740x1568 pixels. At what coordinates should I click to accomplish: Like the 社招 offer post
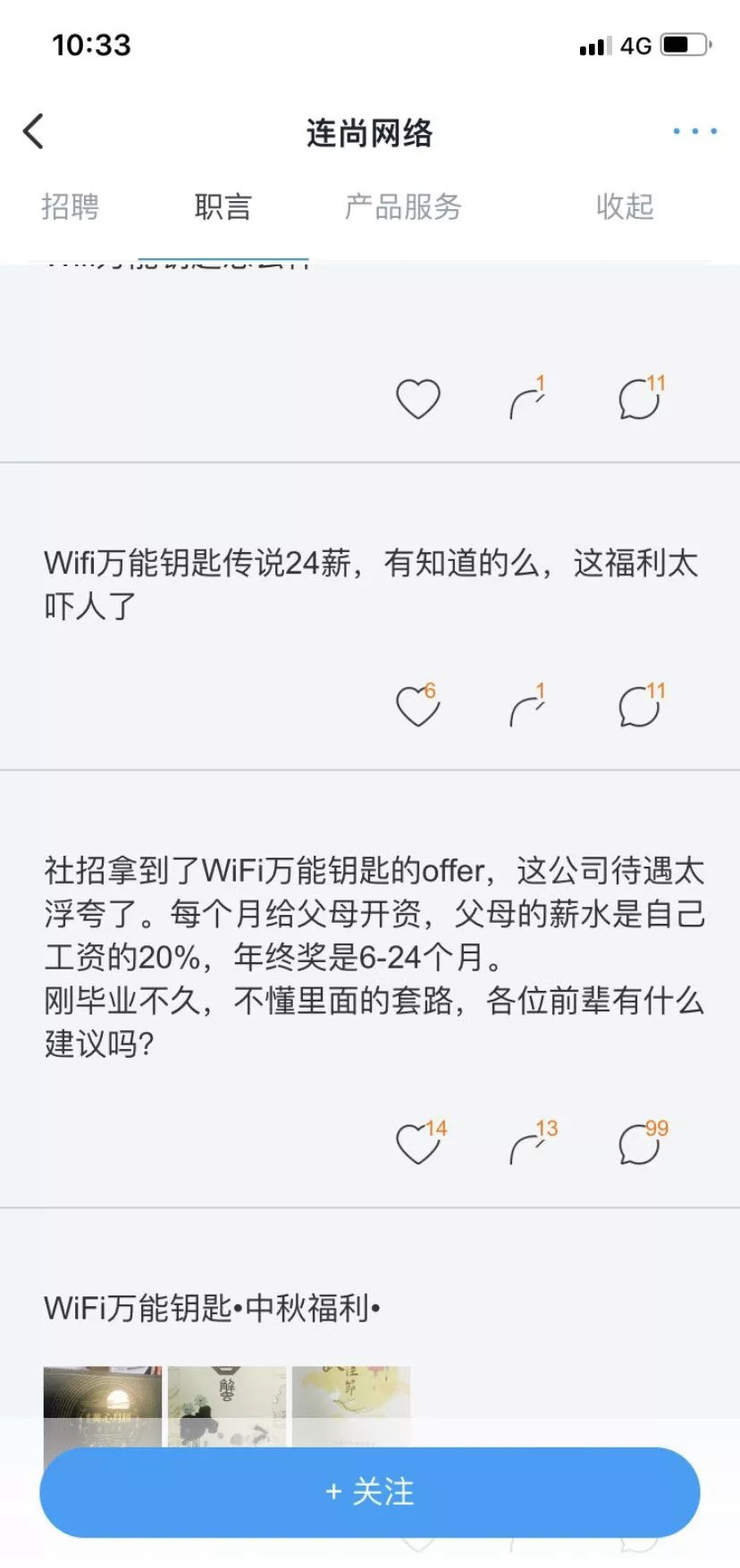point(417,1145)
